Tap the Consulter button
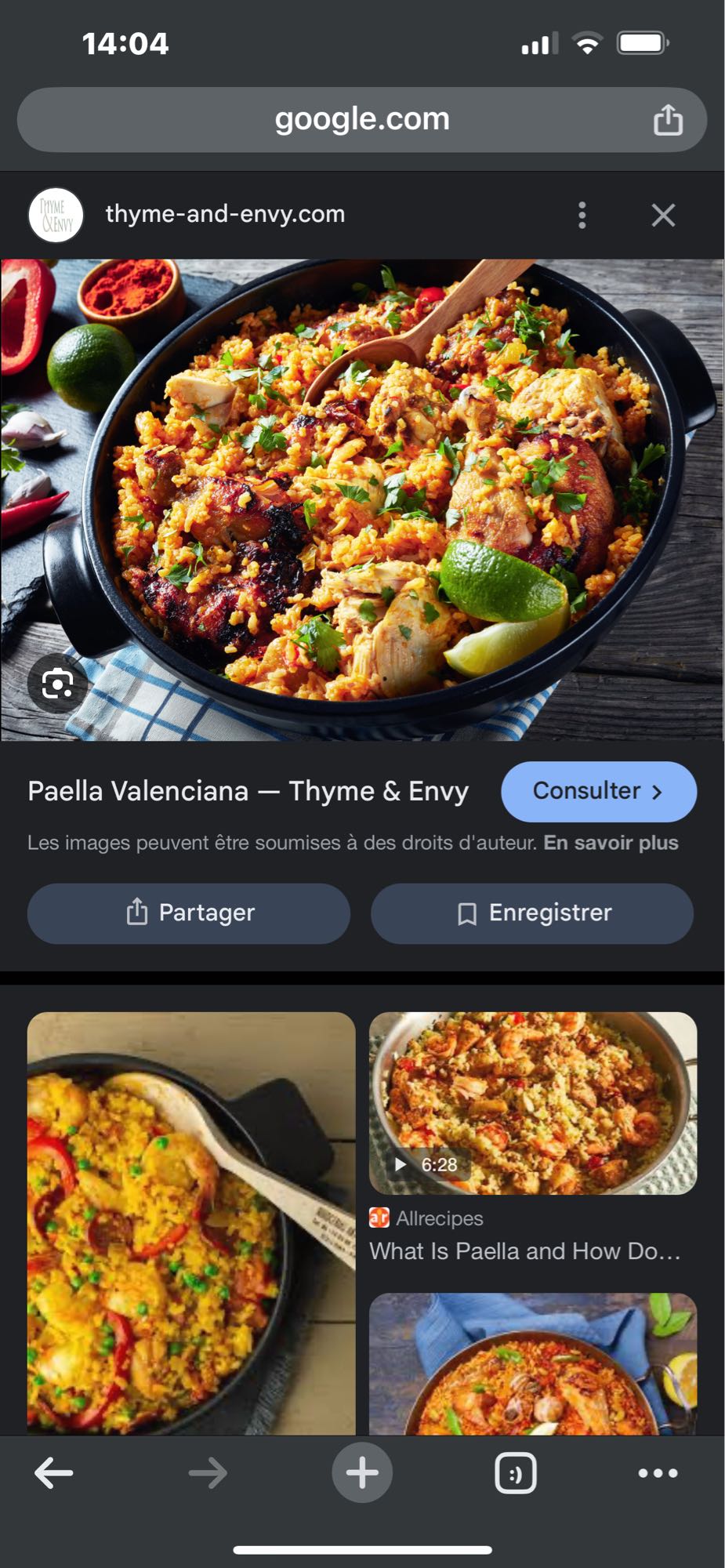The height and width of the screenshot is (1568, 725). [x=598, y=792]
